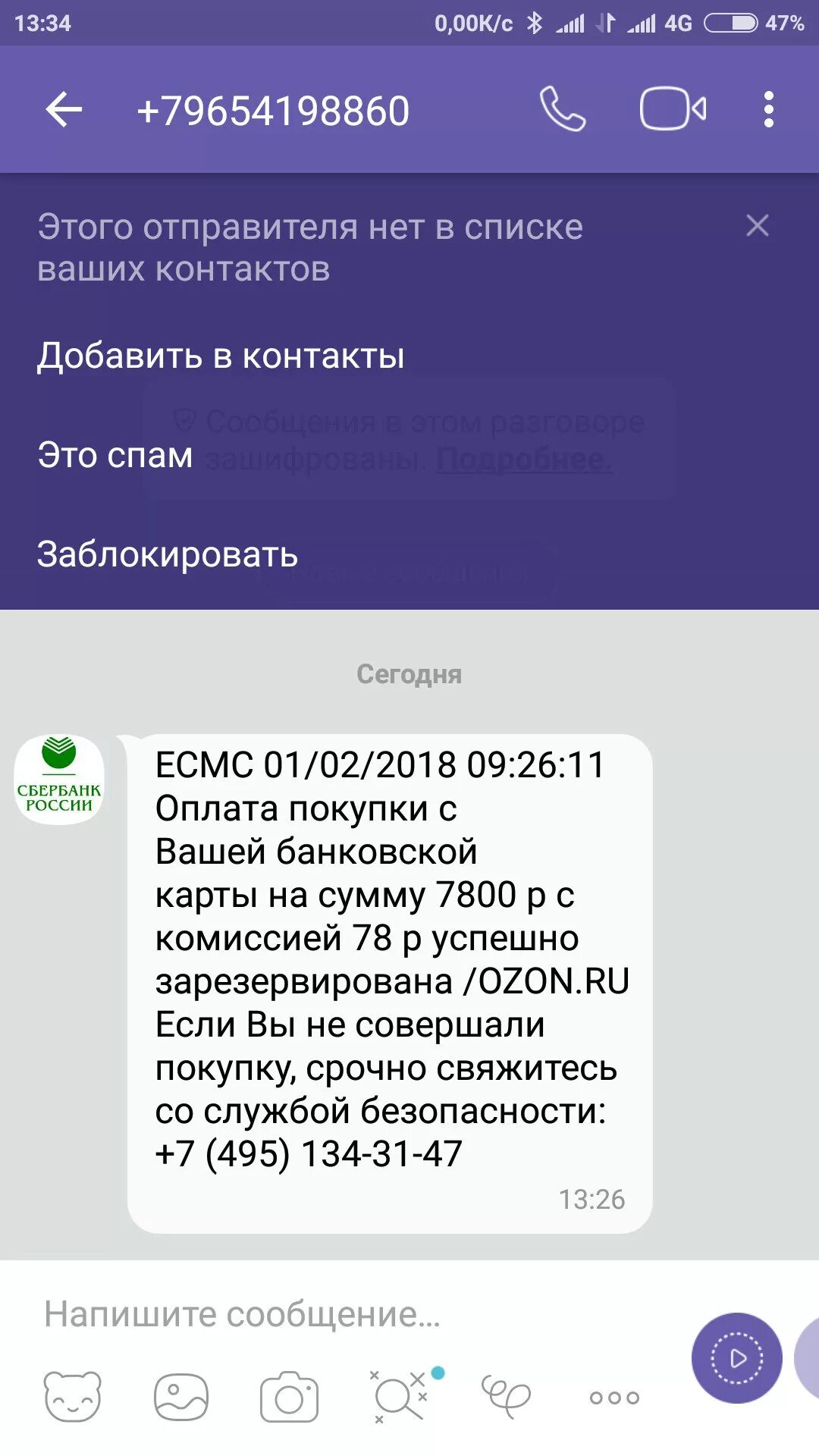Dismiss the unknown sender banner
This screenshot has height=1456, width=819.
(x=757, y=225)
